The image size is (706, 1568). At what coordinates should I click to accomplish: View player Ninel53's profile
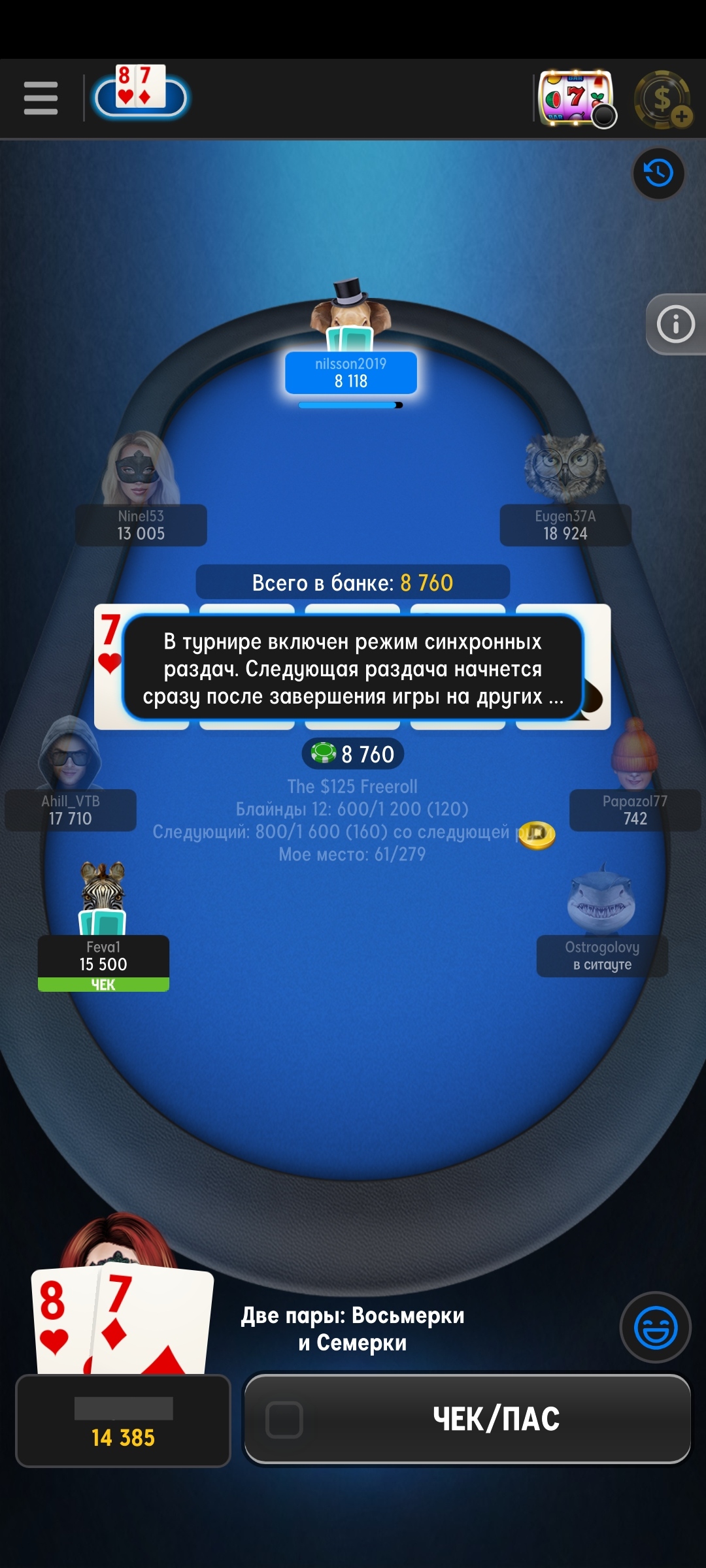coord(141,525)
